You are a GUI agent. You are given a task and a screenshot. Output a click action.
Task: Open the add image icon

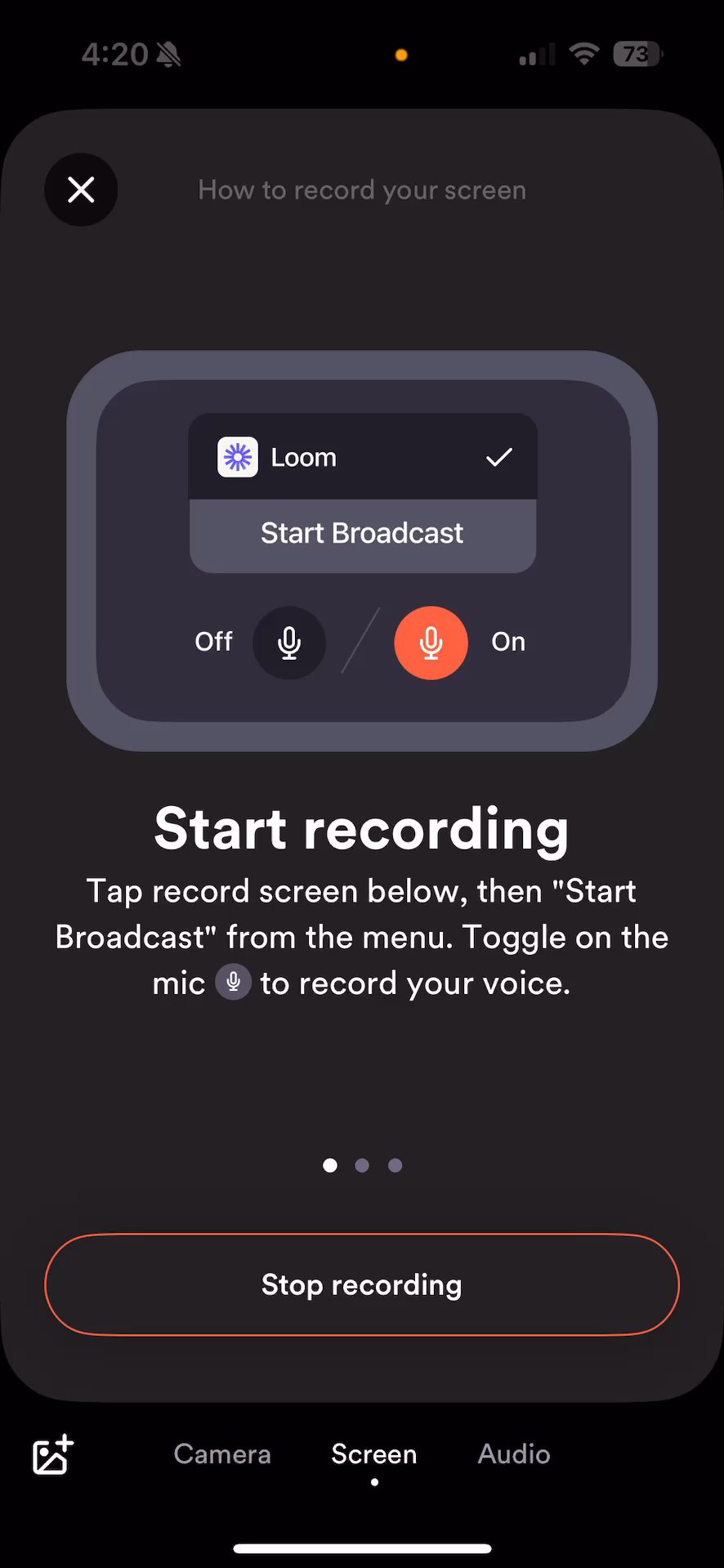click(53, 1455)
